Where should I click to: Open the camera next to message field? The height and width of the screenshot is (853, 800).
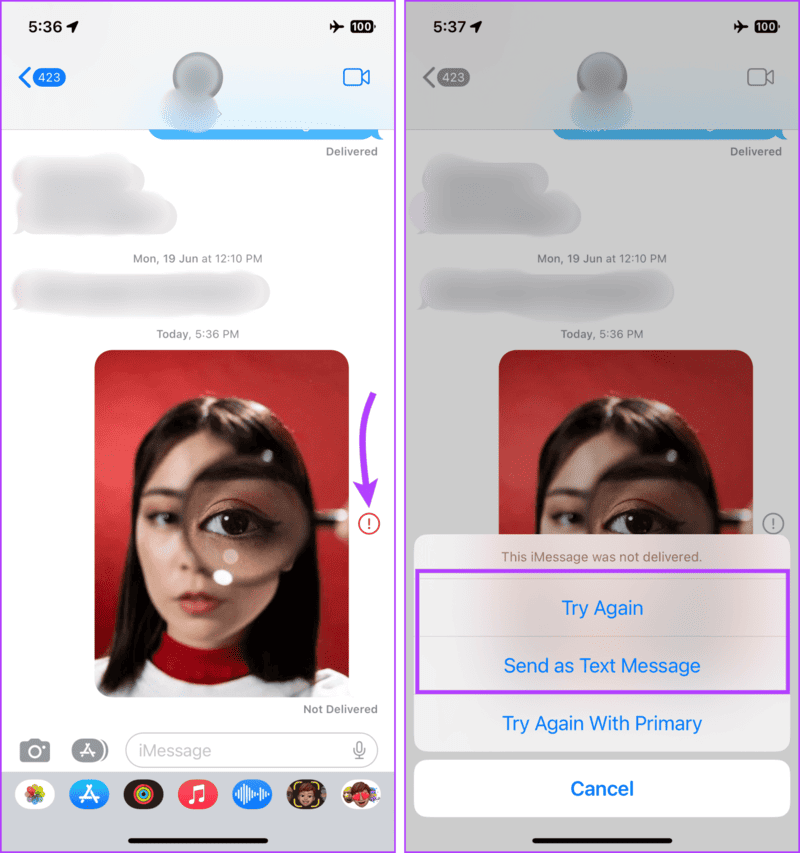(35, 750)
